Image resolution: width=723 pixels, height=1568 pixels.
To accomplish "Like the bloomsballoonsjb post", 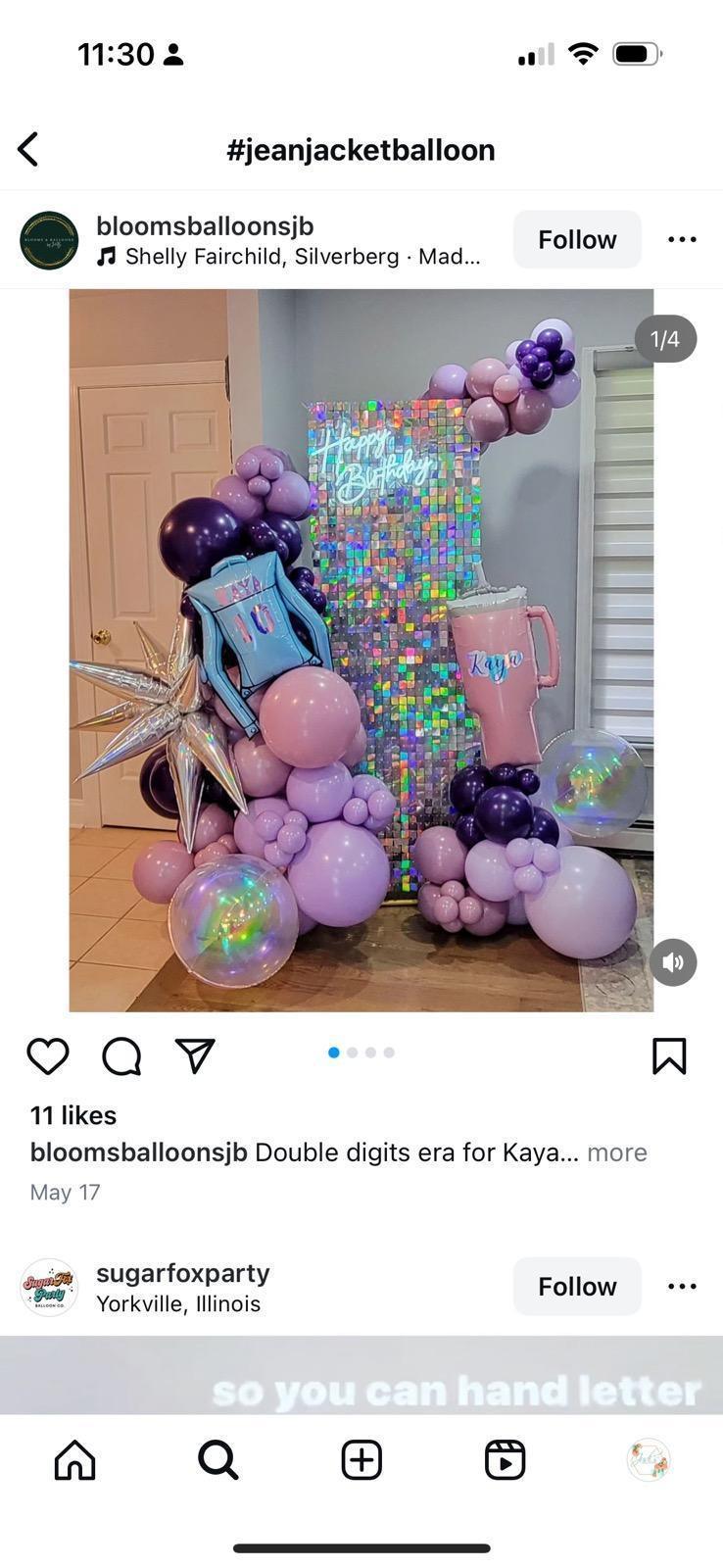I will 47,1056.
